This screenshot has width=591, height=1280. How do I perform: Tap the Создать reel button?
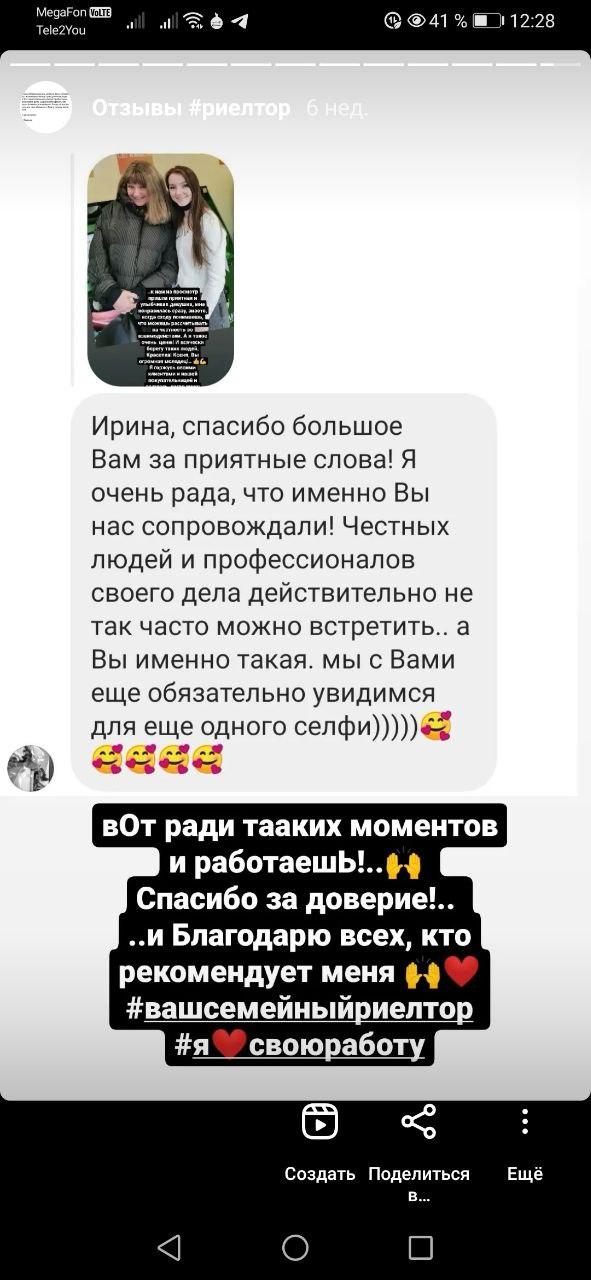(320, 1143)
